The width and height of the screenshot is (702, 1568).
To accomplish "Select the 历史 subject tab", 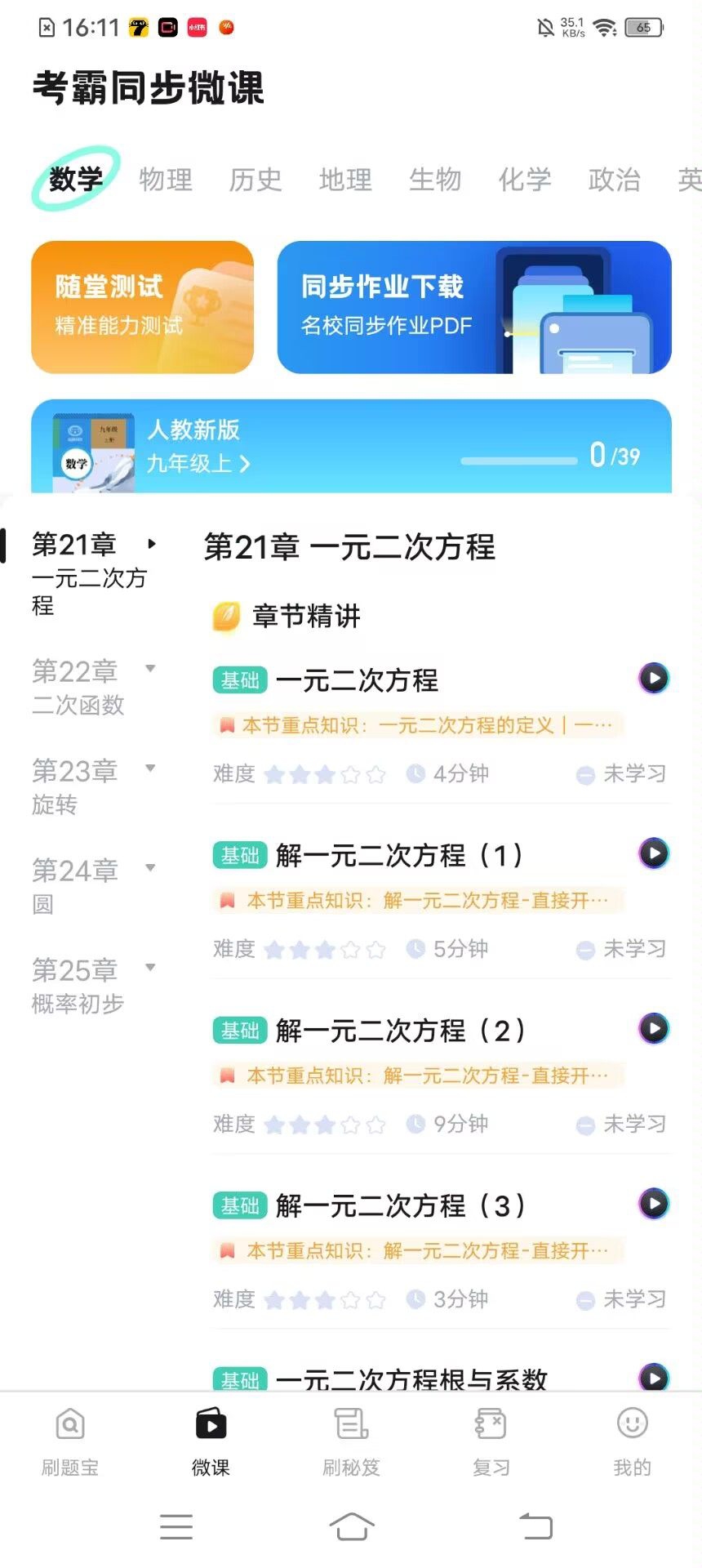I will 255,179.
